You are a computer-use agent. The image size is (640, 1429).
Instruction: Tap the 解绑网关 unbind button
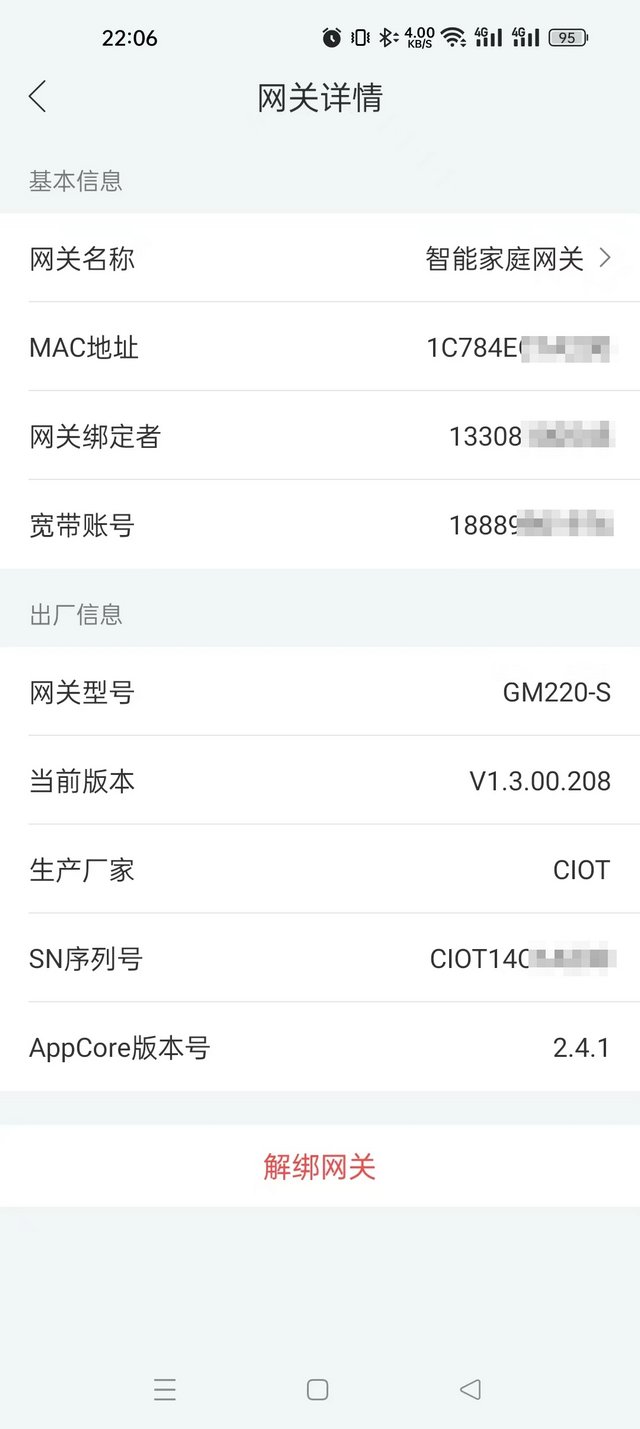320,1166
